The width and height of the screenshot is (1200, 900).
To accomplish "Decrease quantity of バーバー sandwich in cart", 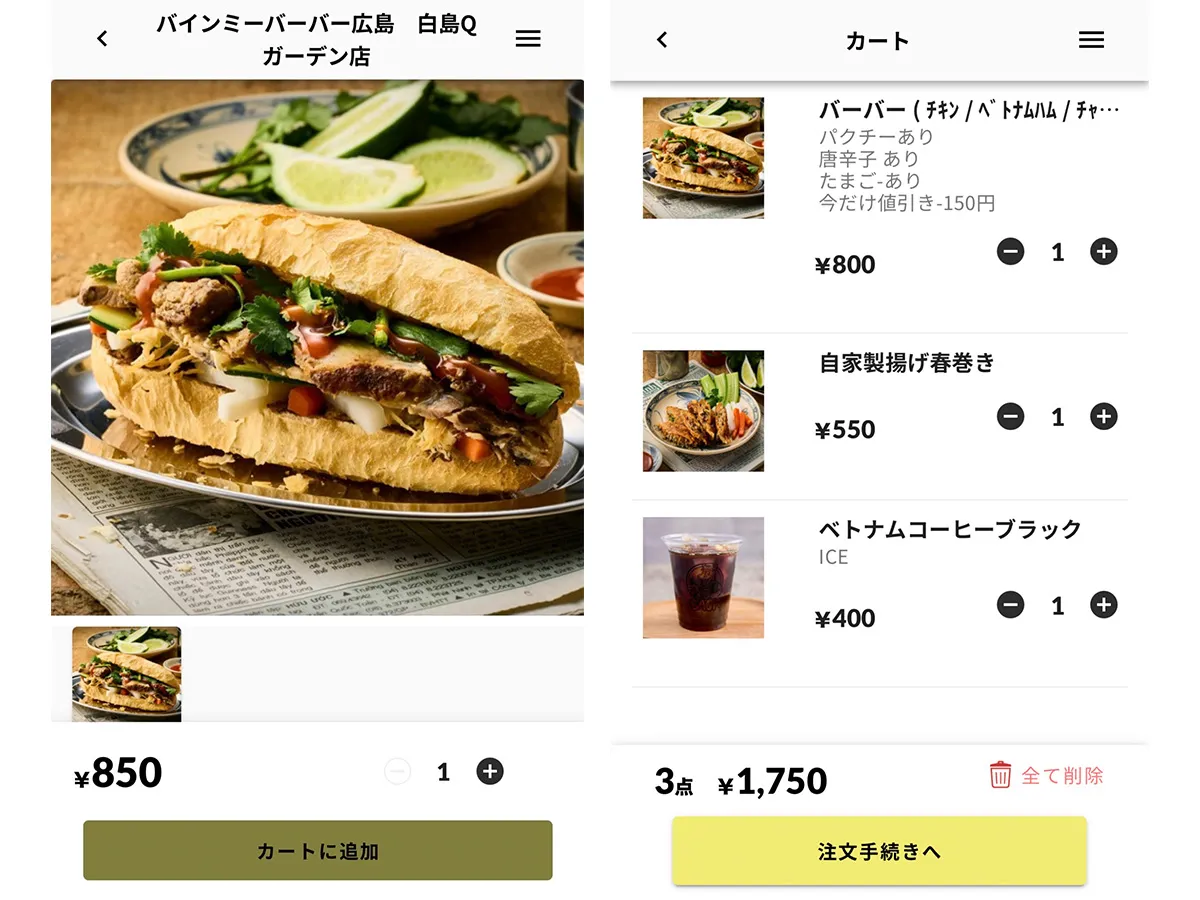I will point(1011,252).
